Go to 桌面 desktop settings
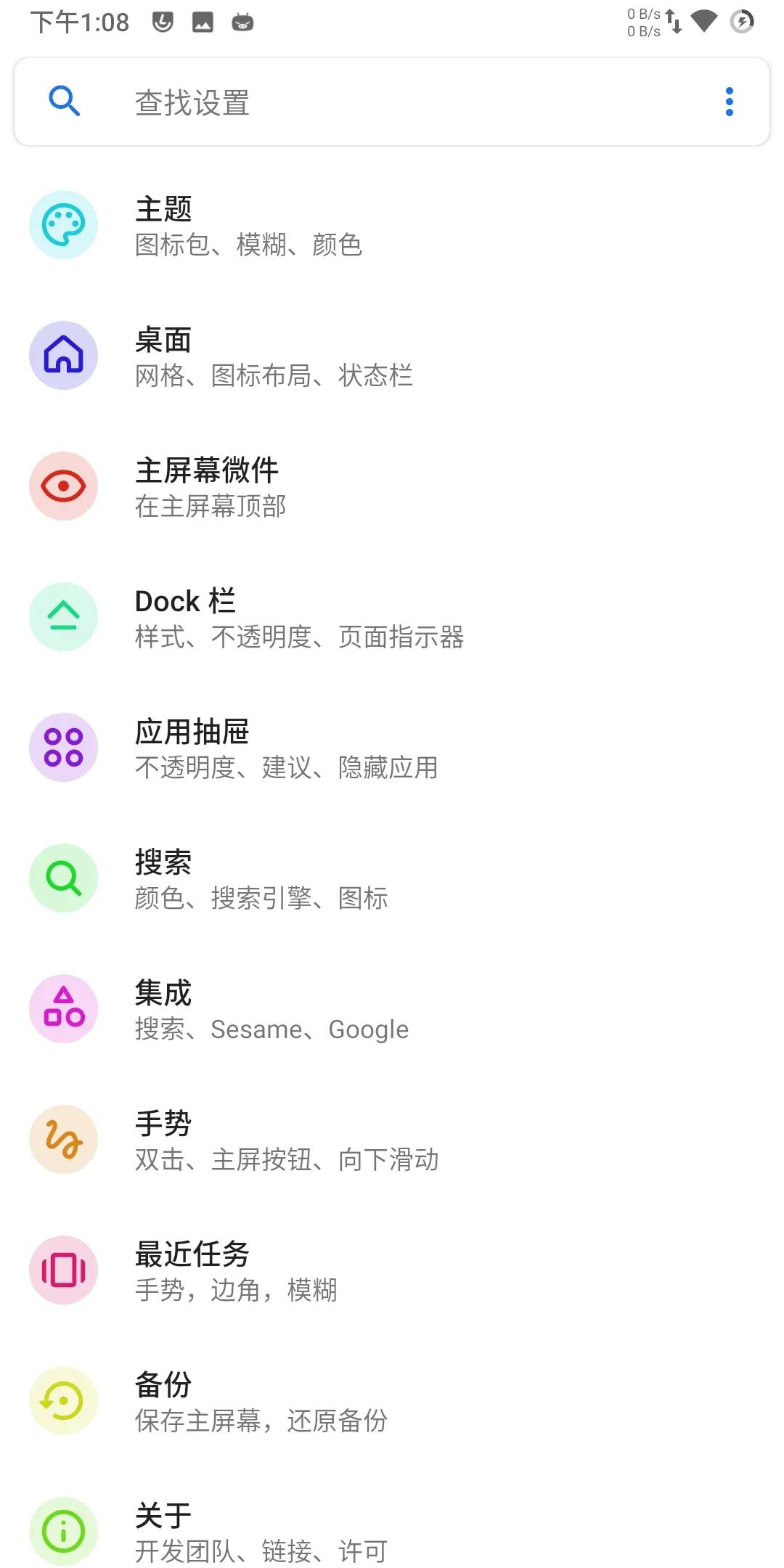Image resolution: width=784 pixels, height=1568 pixels. 392,356
